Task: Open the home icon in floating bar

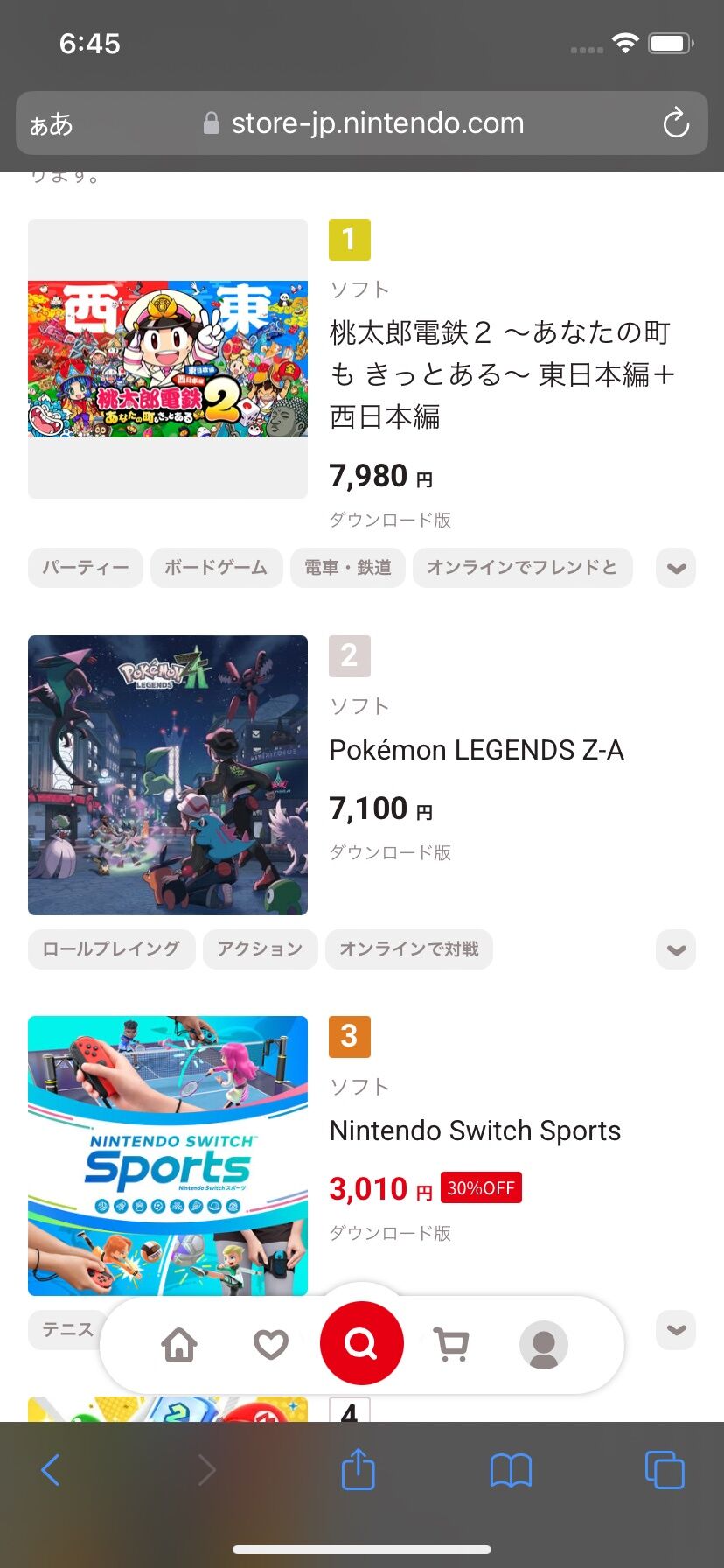Action: (179, 1344)
